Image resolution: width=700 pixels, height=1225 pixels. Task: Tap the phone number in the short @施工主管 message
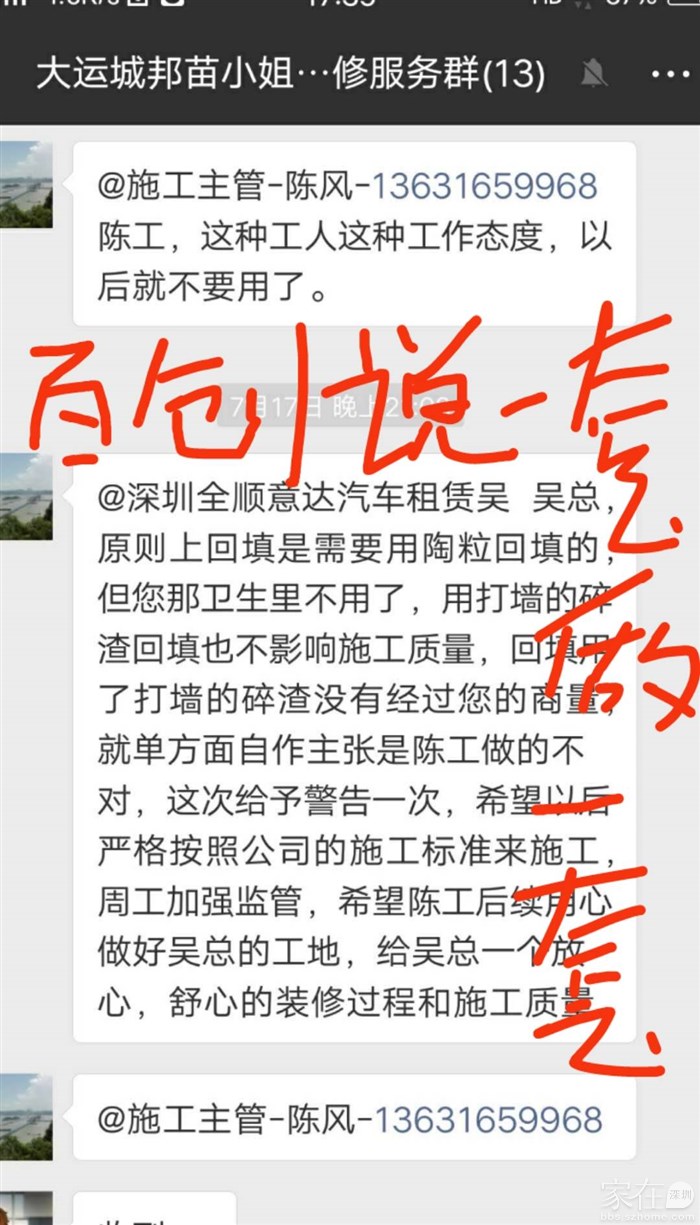pyautogui.click(x=488, y=1119)
